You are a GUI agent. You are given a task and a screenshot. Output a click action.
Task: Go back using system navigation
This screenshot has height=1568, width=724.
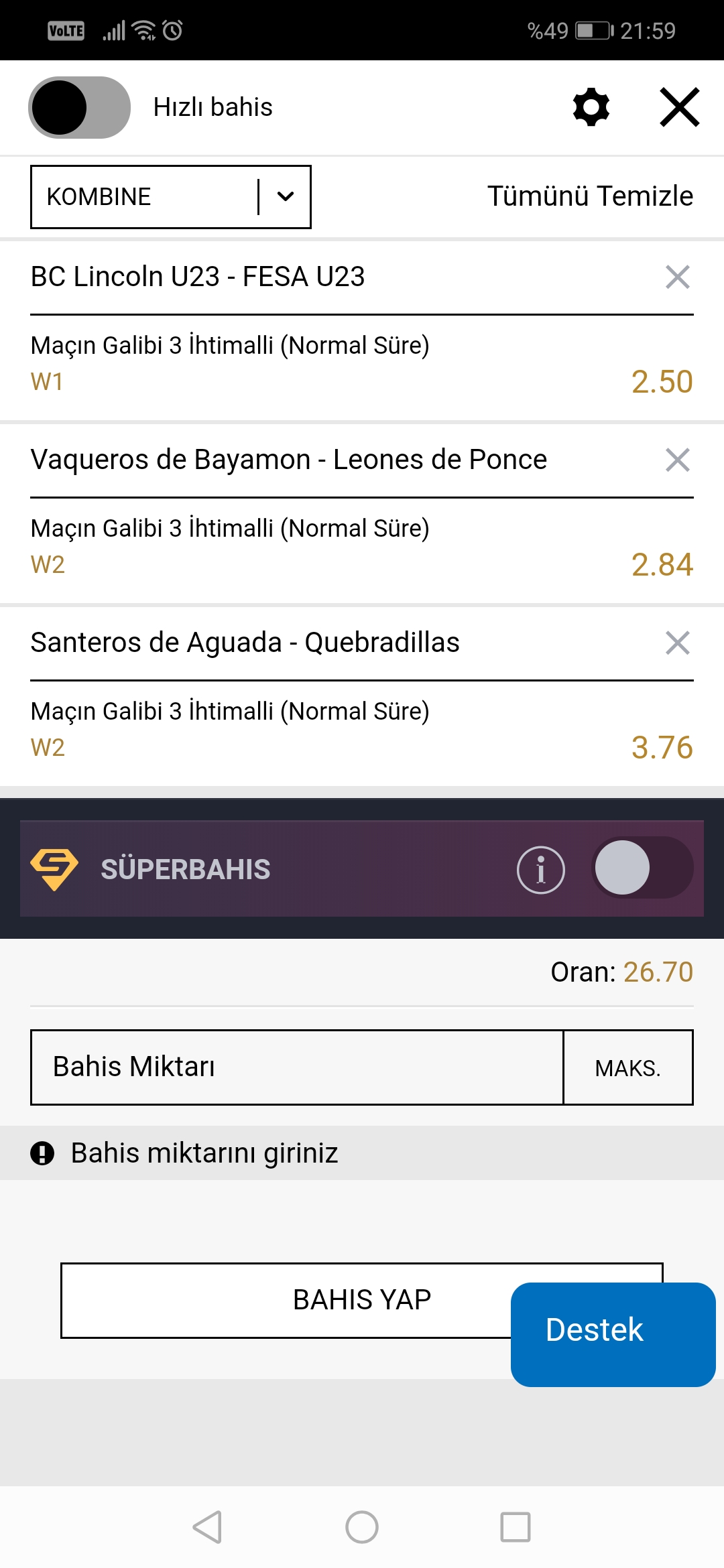pyautogui.click(x=207, y=1527)
